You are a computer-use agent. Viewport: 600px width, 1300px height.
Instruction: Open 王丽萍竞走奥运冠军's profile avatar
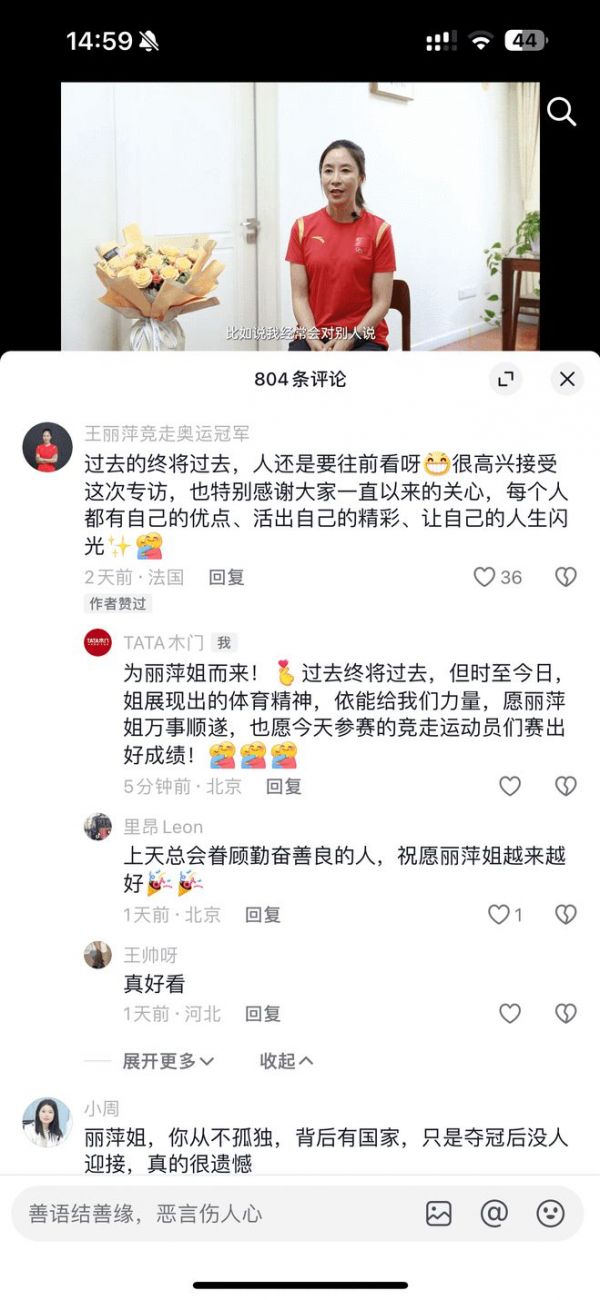[x=47, y=447]
